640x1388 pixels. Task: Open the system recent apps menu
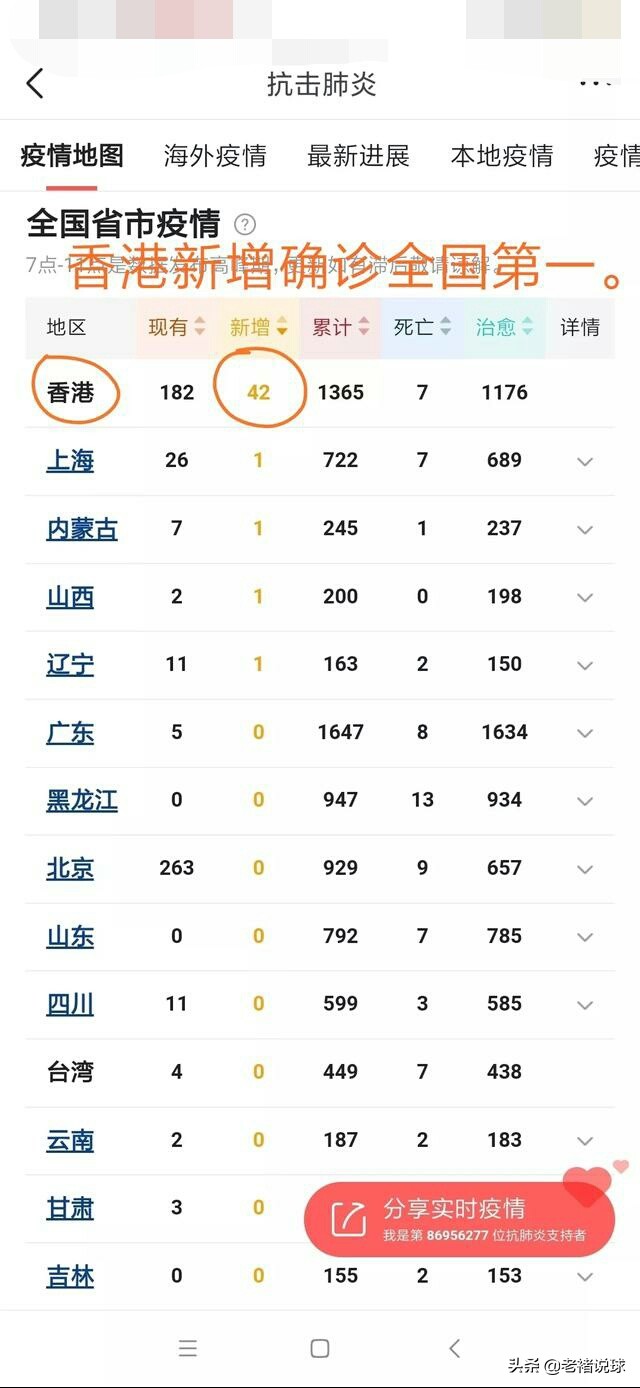pos(188,1348)
